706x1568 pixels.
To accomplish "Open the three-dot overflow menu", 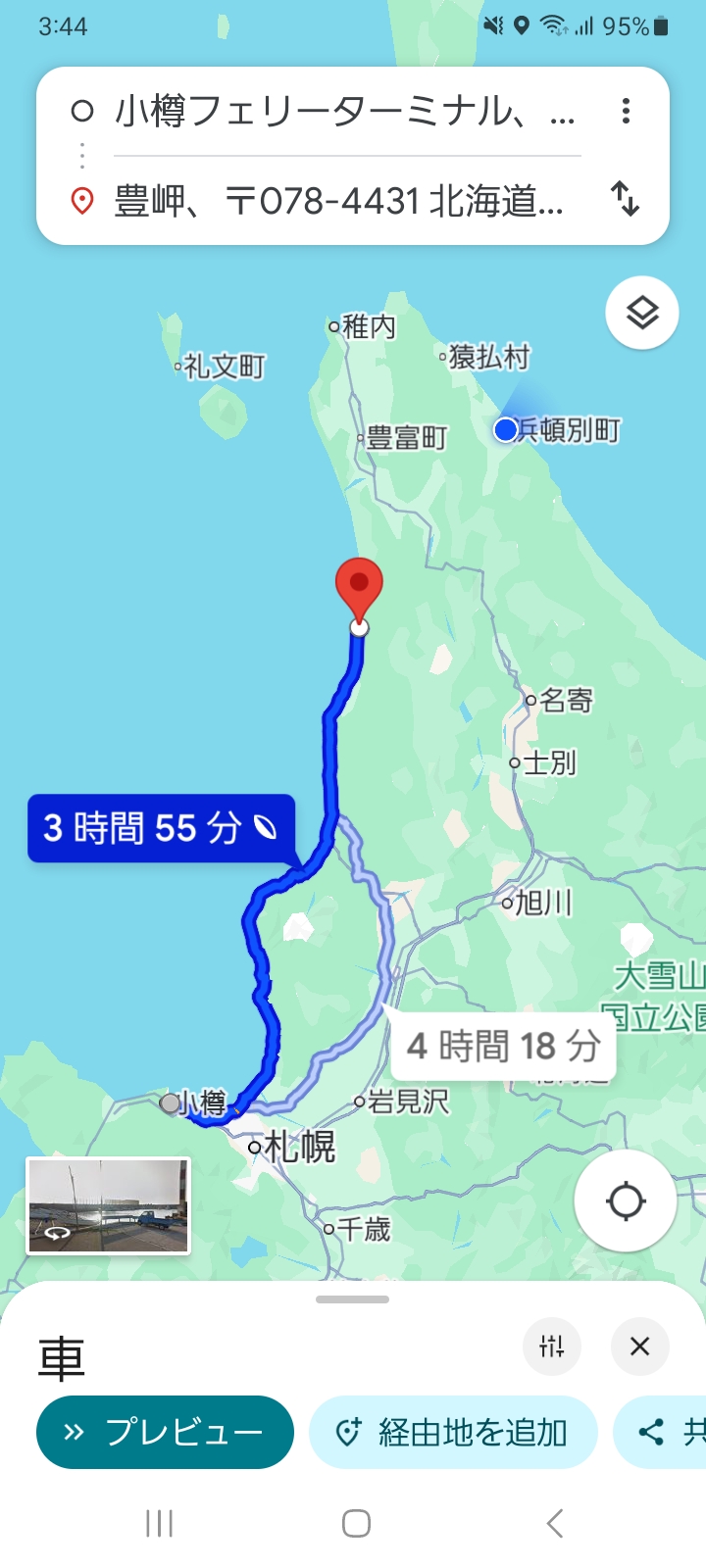I will pos(626,112).
